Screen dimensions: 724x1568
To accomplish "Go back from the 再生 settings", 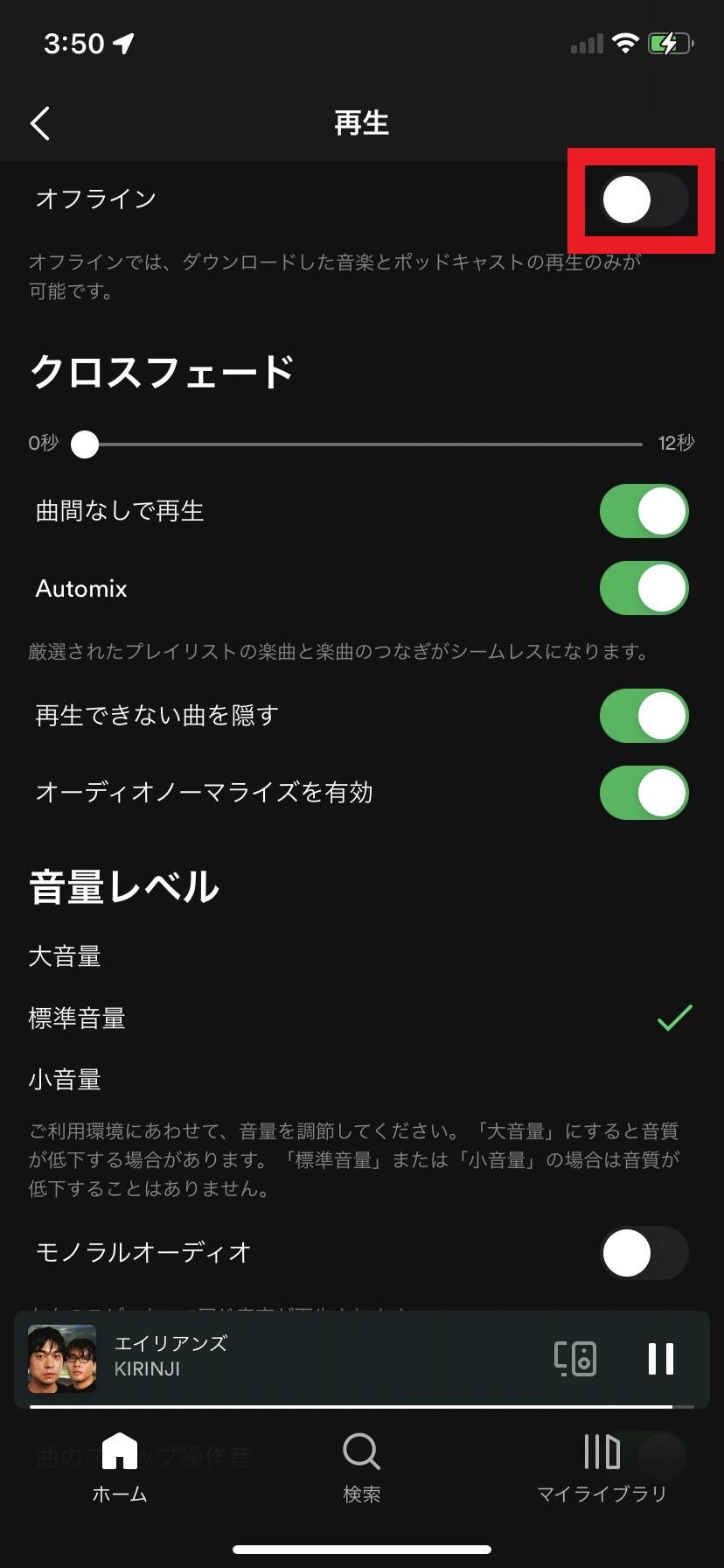I will click(x=40, y=123).
